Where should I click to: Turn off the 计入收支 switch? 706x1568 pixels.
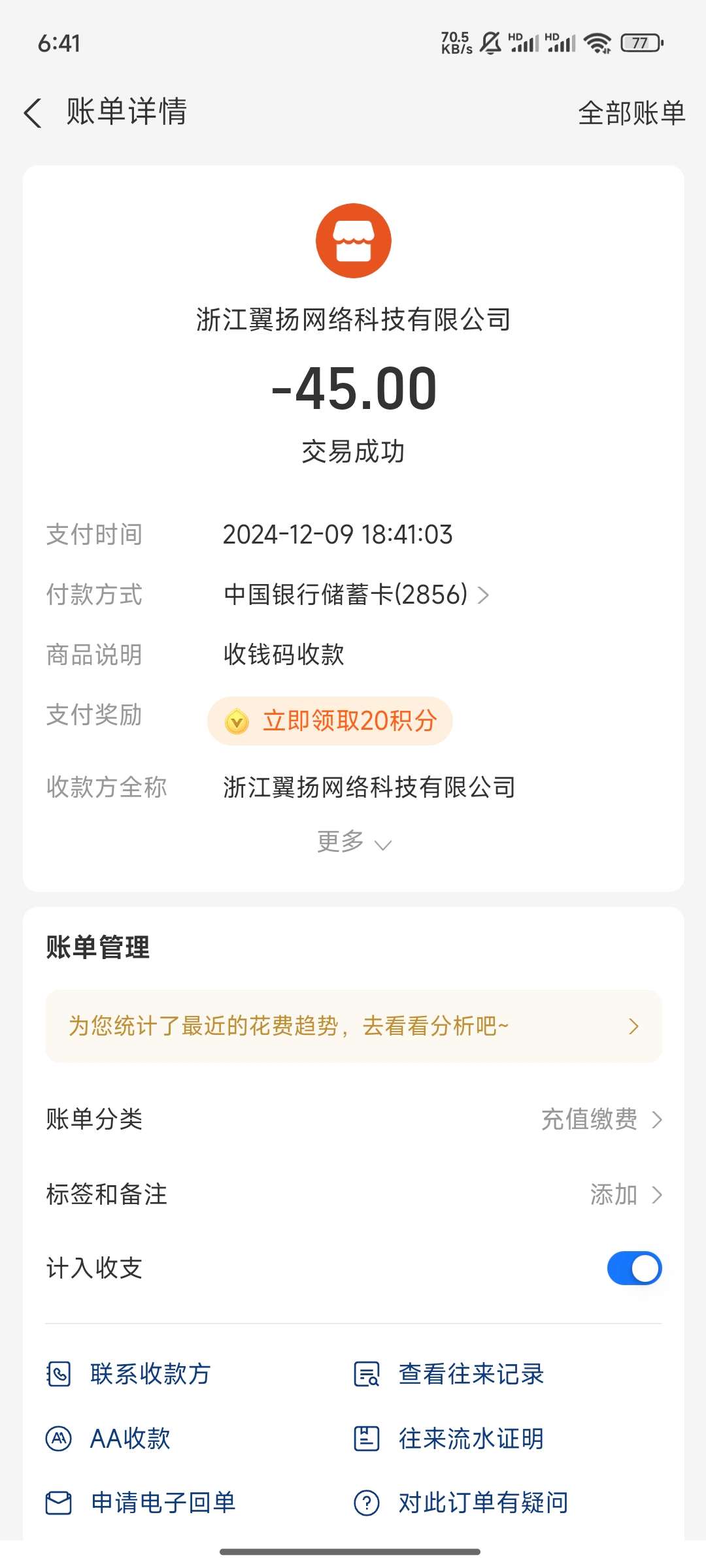click(x=634, y=1268)
